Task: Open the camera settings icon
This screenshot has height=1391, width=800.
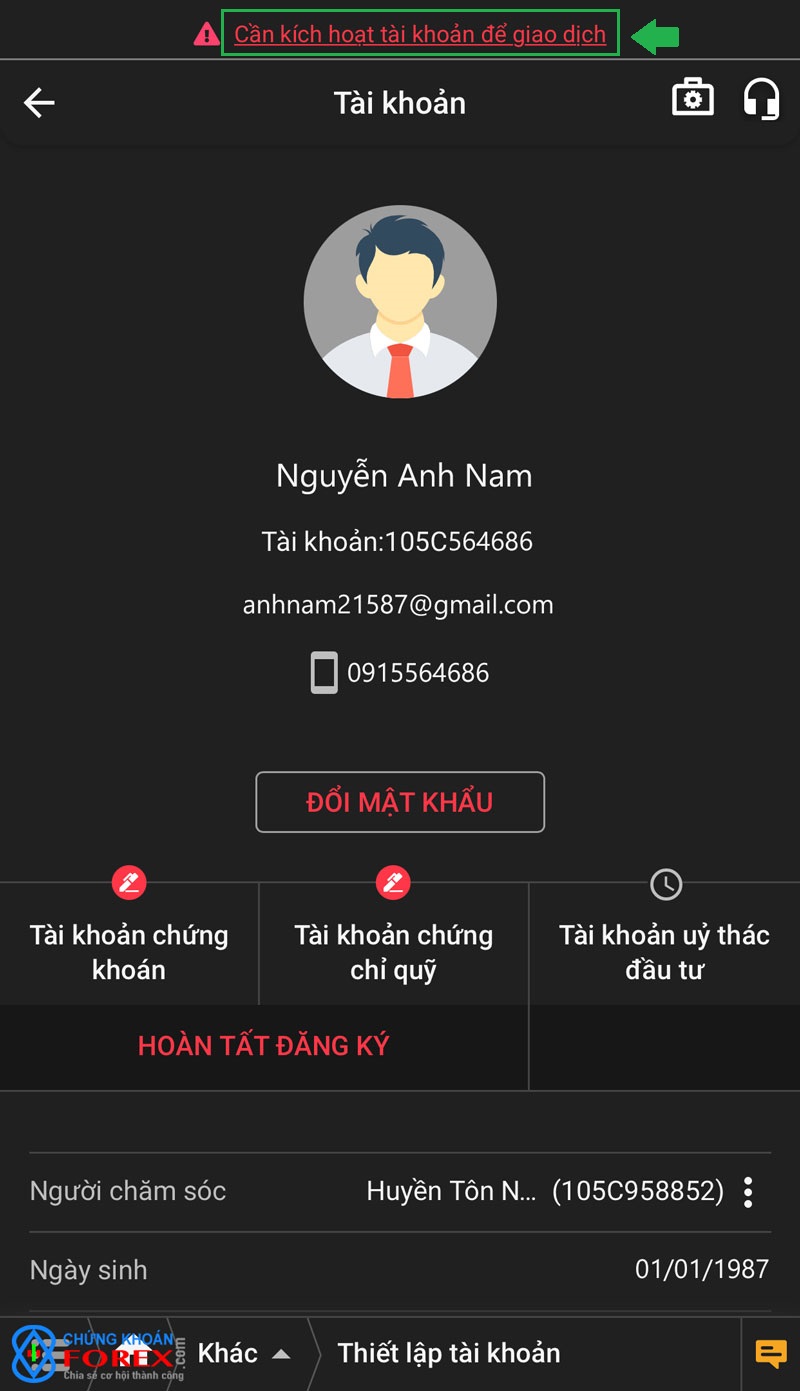Action: pos(692,99)
